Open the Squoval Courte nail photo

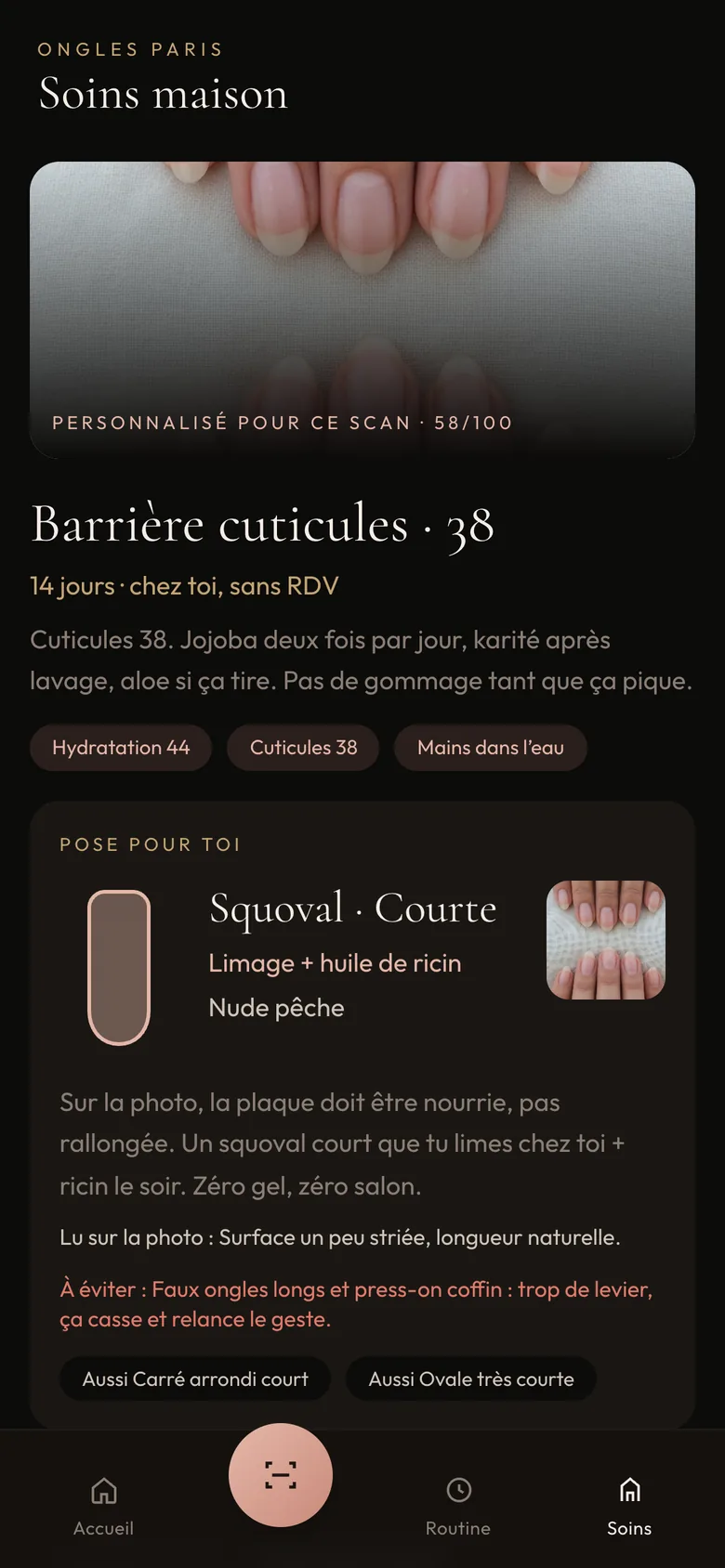click(x=606, y=940)
